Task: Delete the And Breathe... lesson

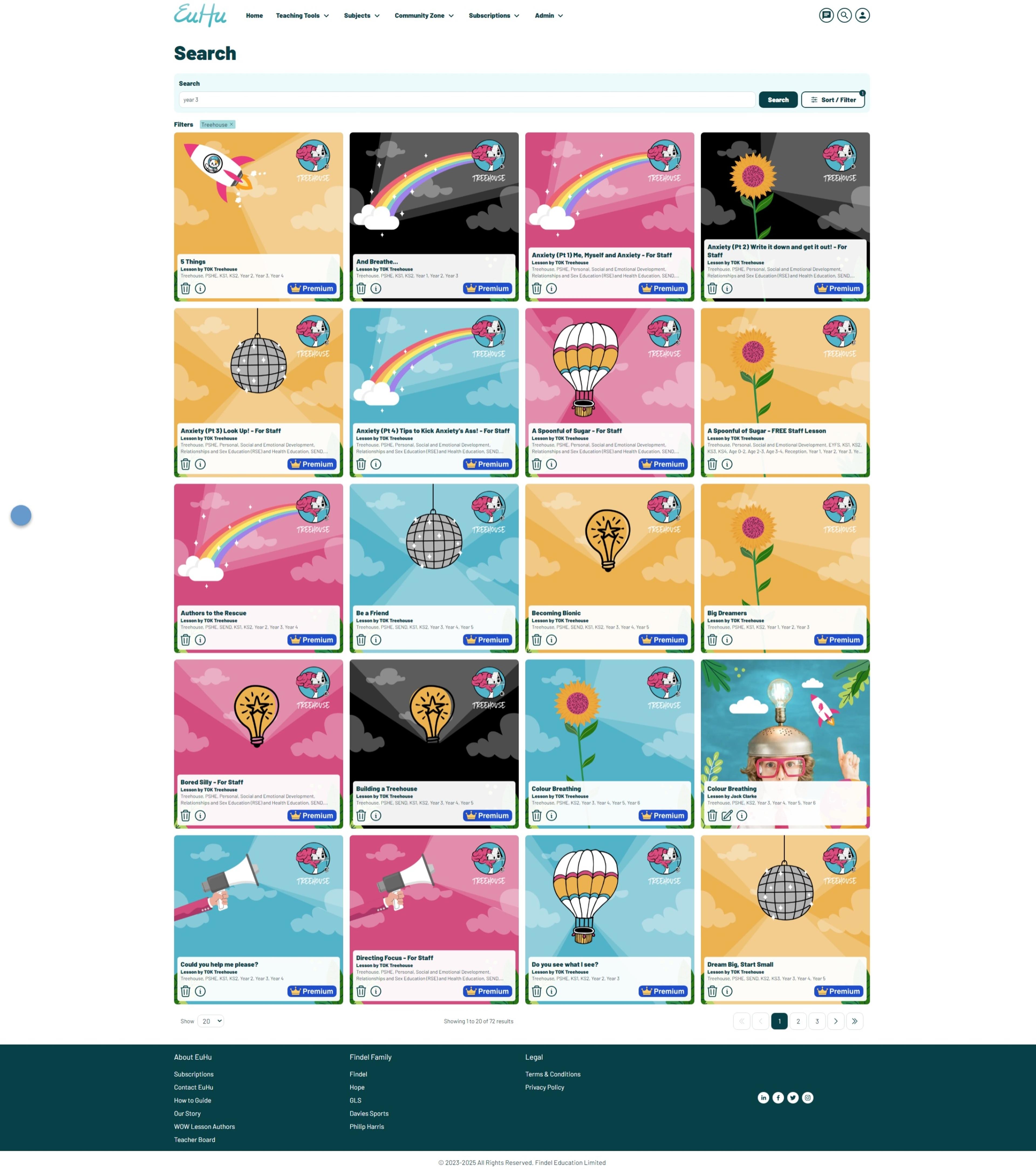Action: (x=361, y=289)
